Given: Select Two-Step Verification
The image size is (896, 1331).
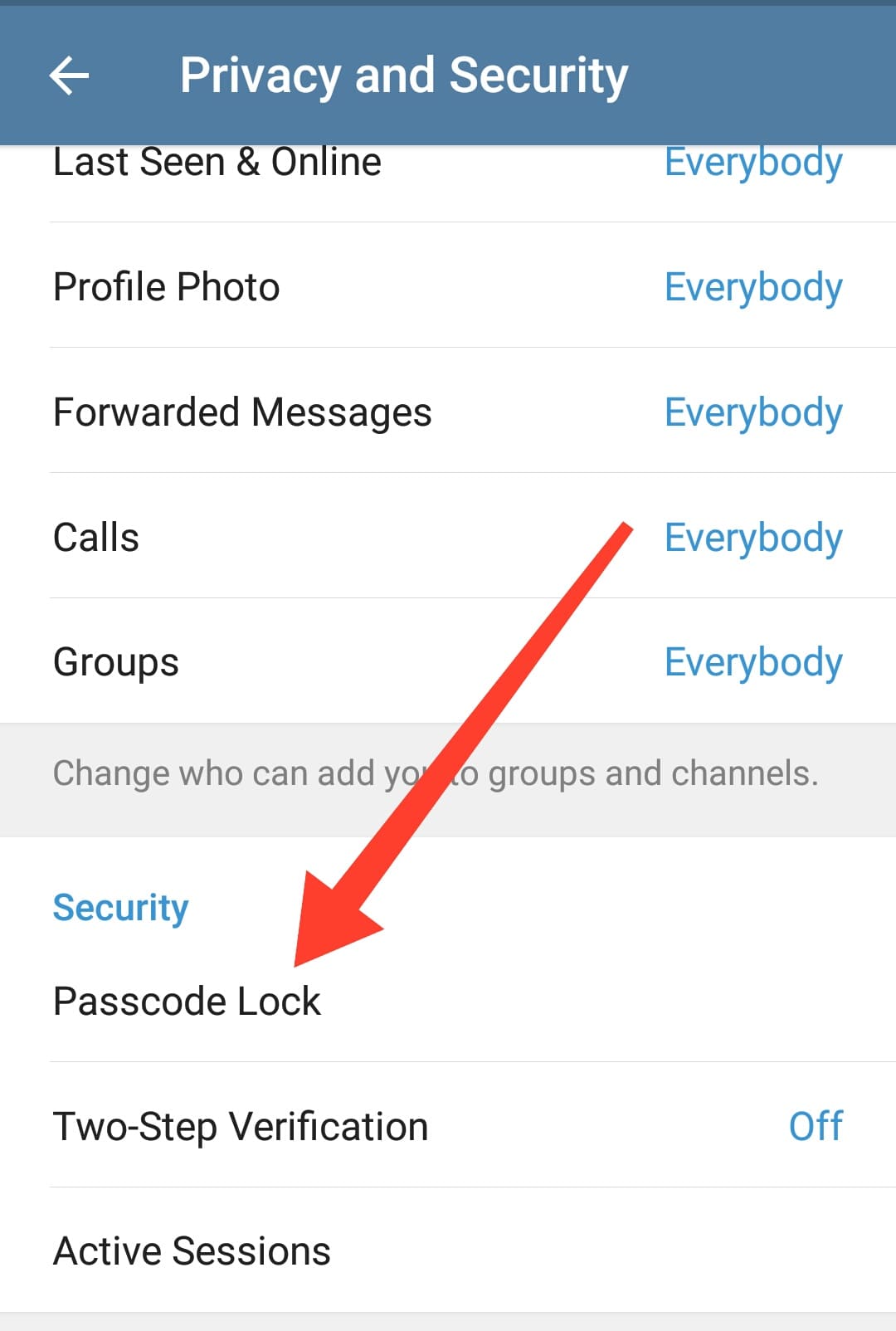Looking at the screenshot, I should click(x=241, y=1126).
